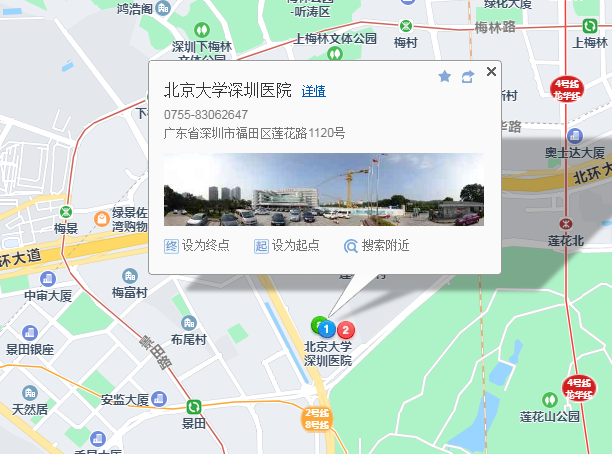Add the hospital to favorites with the star

(x=445, y=77)
